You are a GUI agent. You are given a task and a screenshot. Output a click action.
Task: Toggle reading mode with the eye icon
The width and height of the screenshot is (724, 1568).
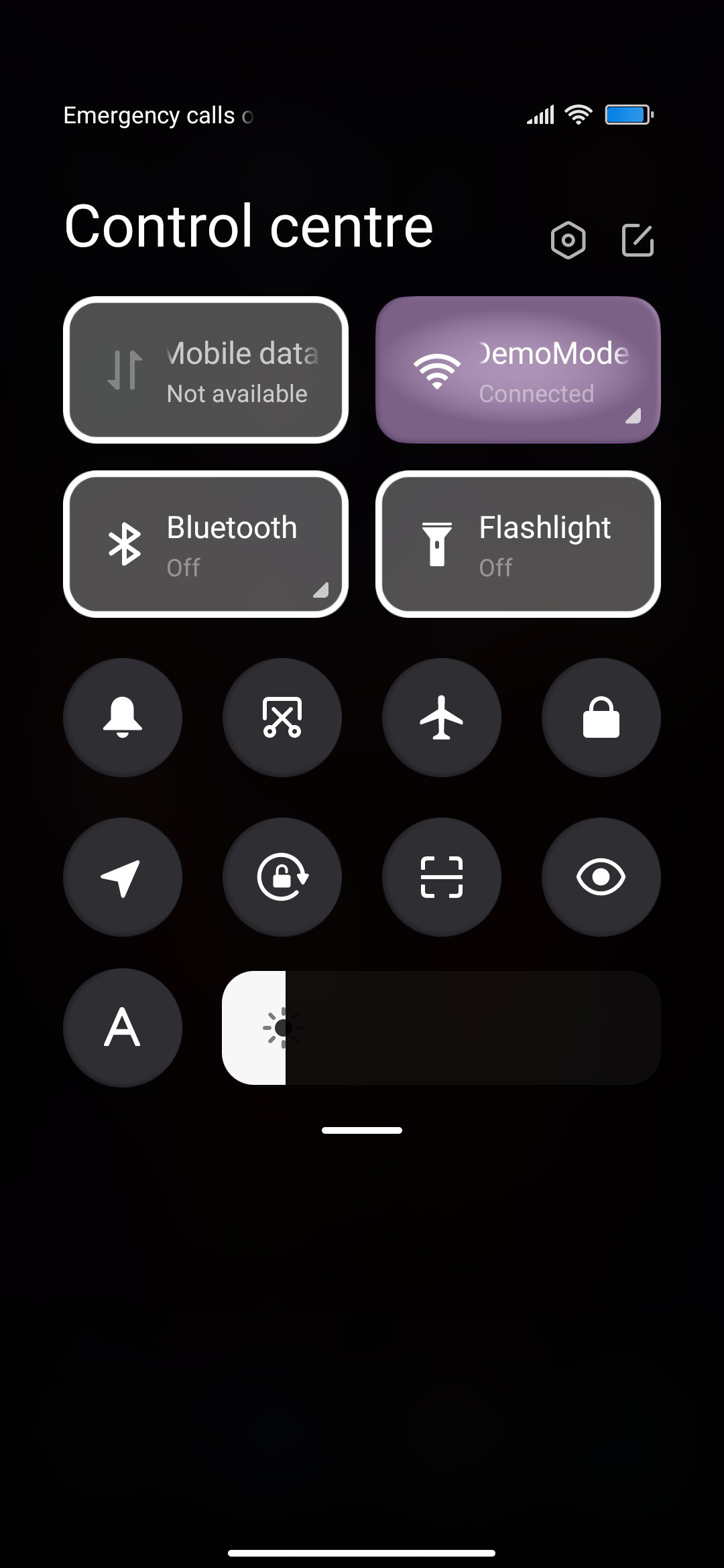[601, 877]
